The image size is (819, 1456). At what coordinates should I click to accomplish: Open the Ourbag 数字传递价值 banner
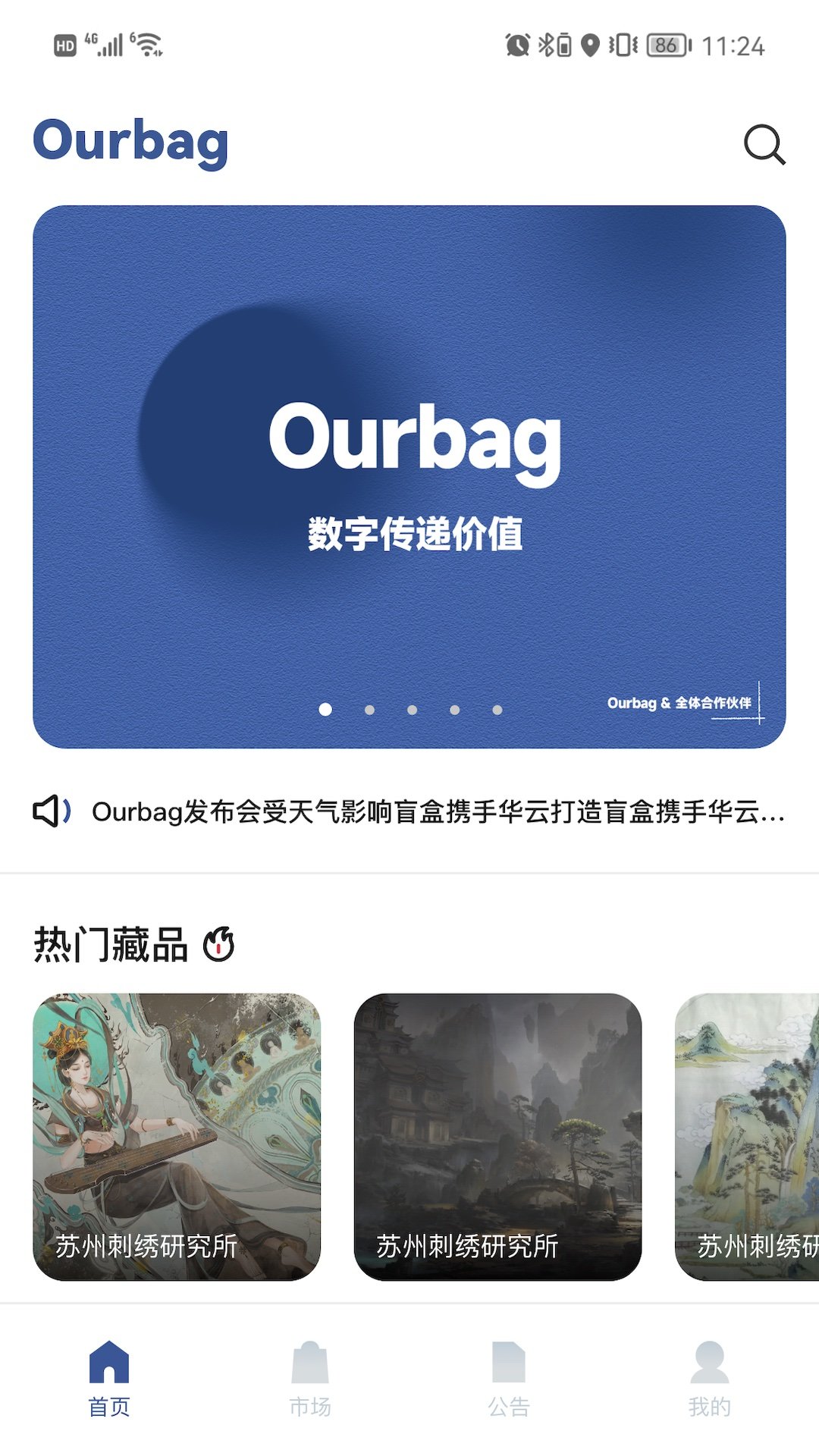(409, 476)
